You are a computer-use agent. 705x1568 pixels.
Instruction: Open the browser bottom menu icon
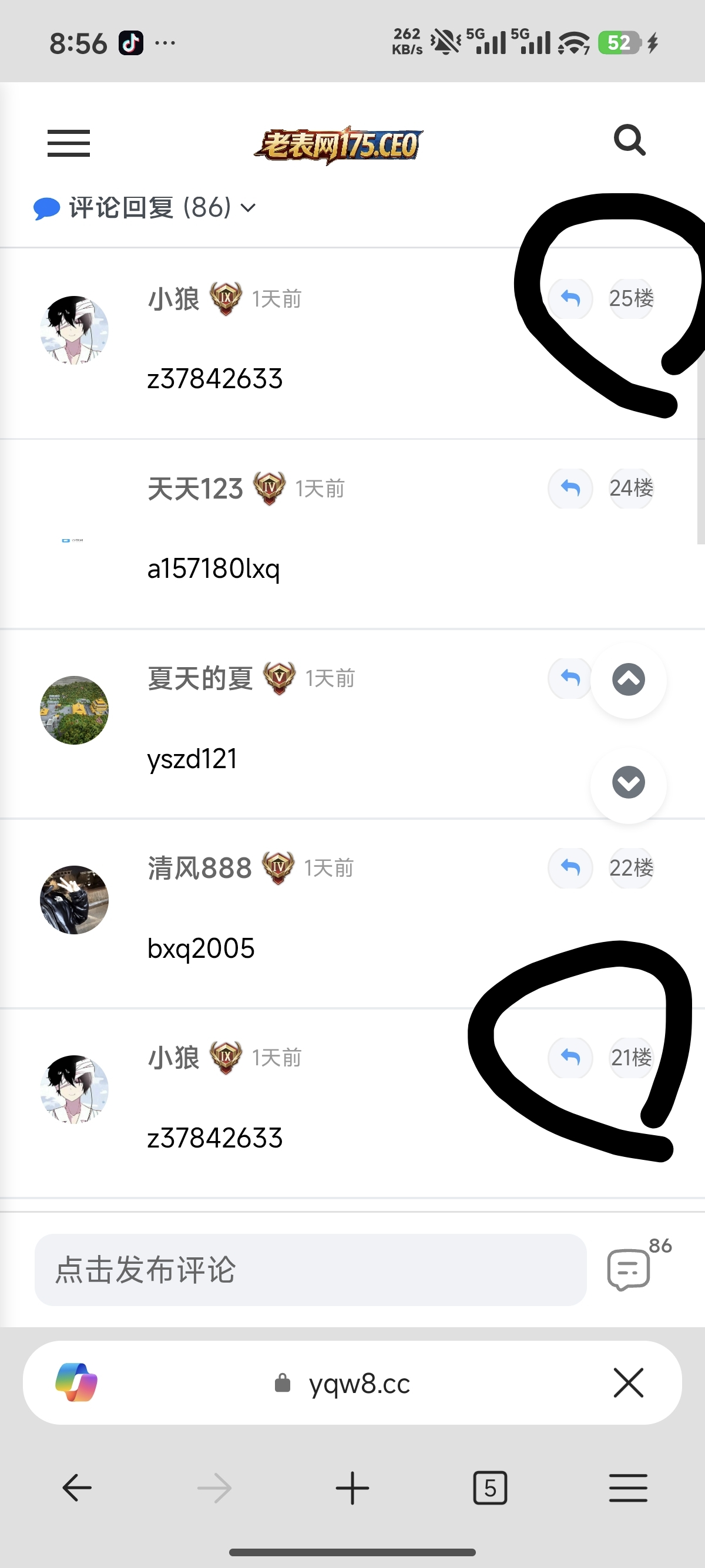pyautogui.click(x=628, y=1489)
